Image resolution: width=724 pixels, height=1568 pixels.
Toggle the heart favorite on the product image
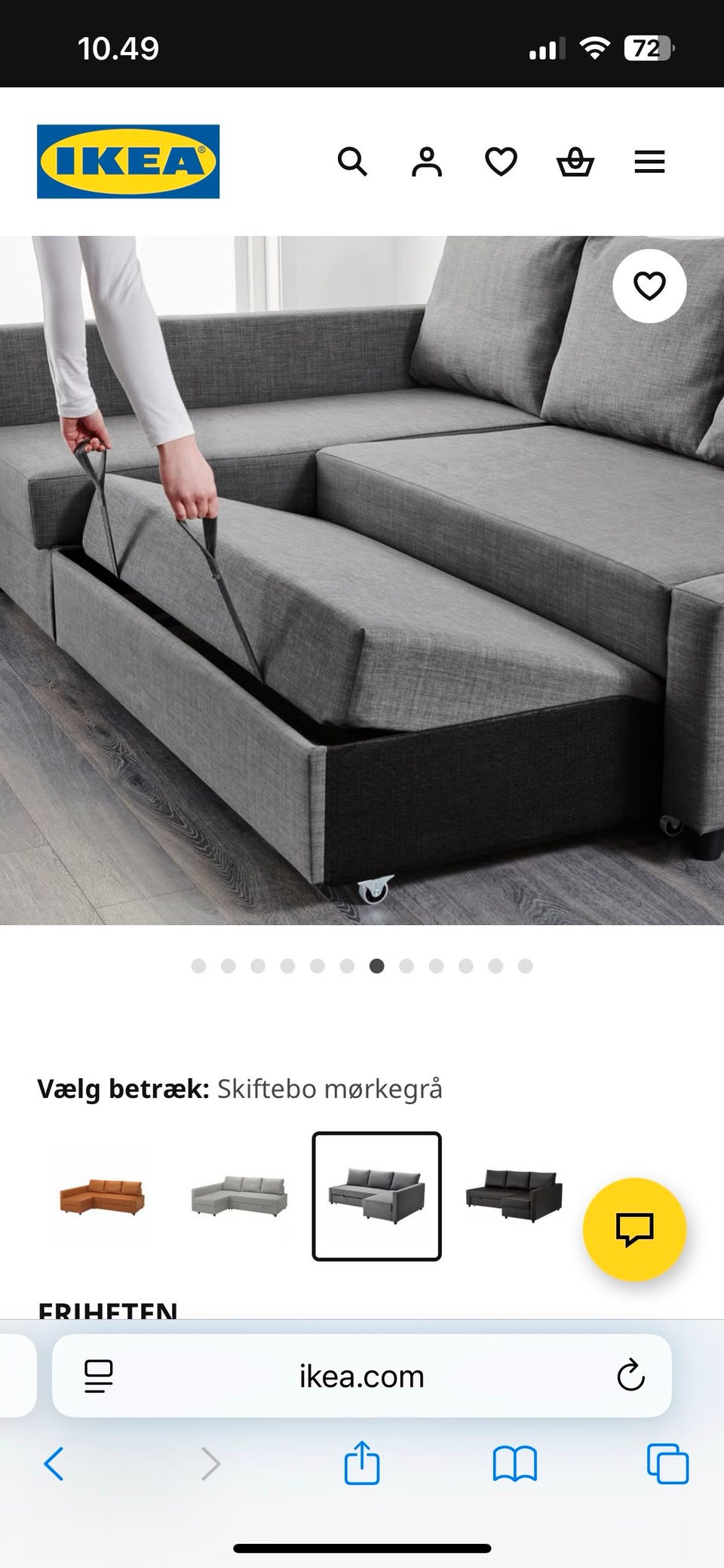[649, 285]
